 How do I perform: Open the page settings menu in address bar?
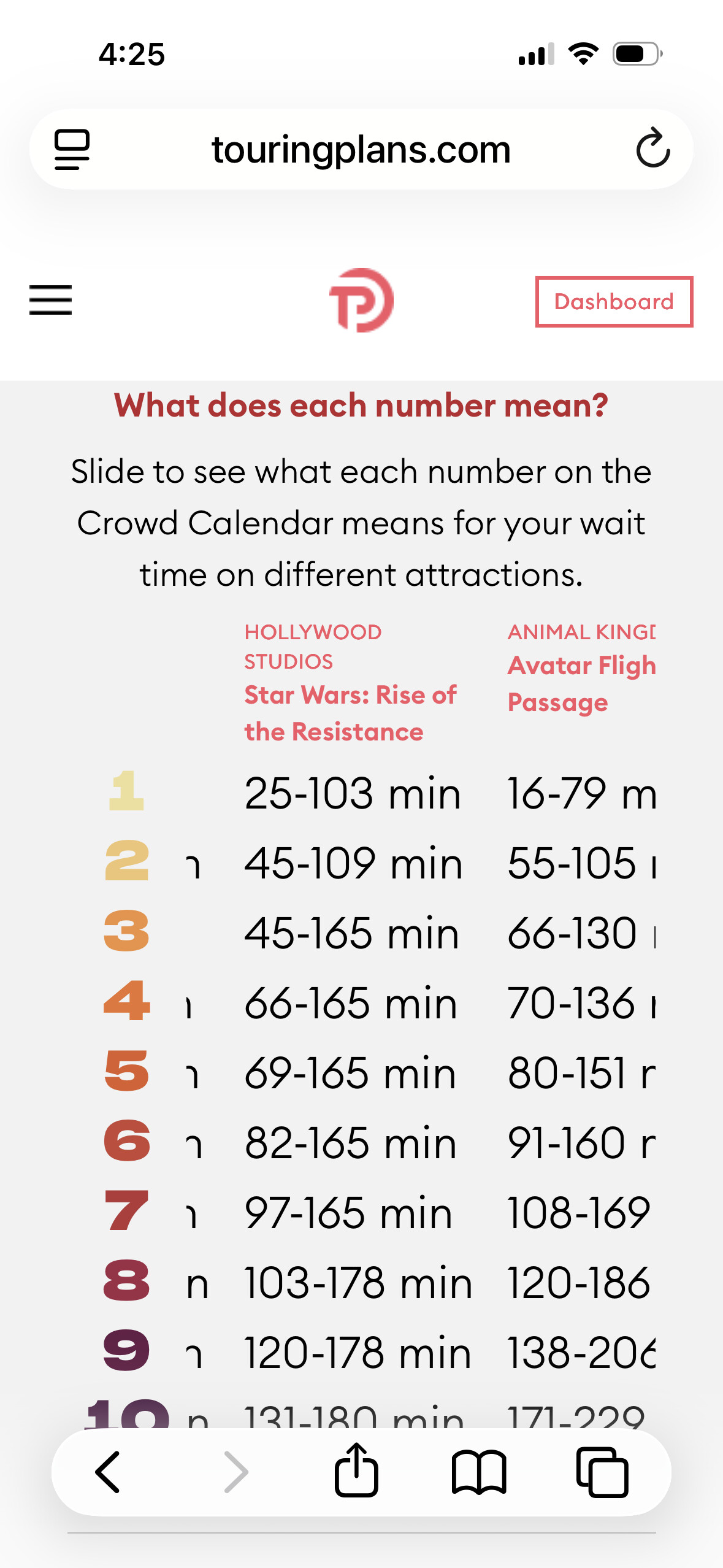pos(72,148)
